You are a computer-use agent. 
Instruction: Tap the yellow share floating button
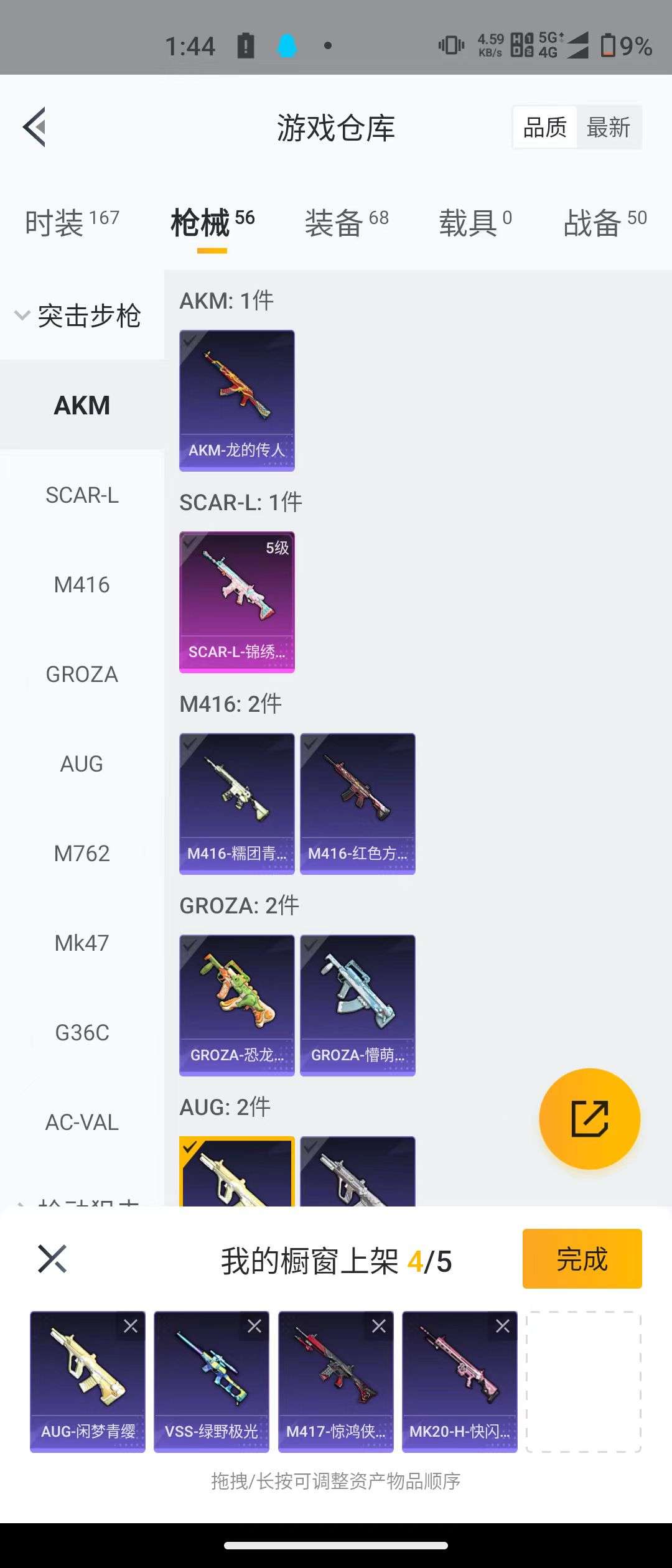(x=589, y=1118)
